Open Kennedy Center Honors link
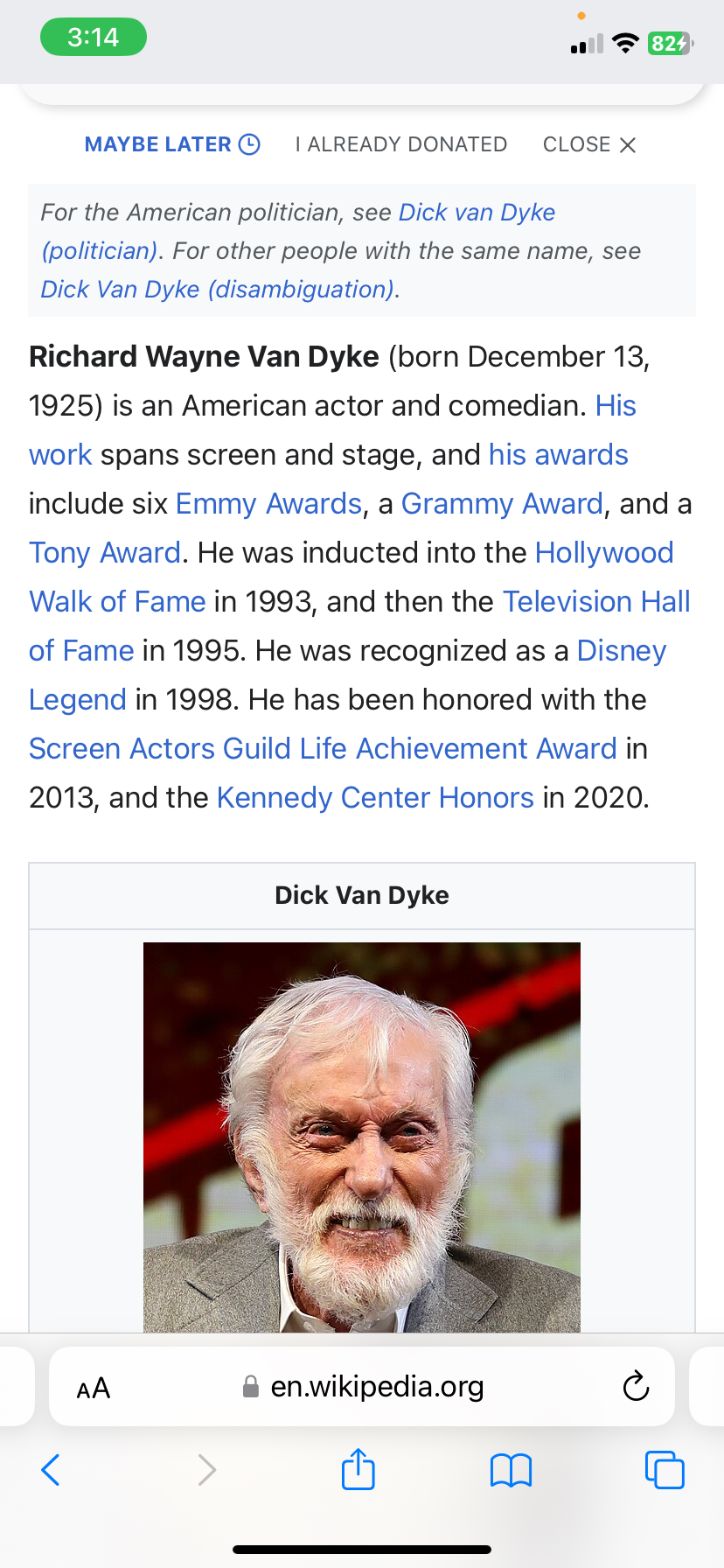Screen dimensions: 724x1568 point(375,798)
